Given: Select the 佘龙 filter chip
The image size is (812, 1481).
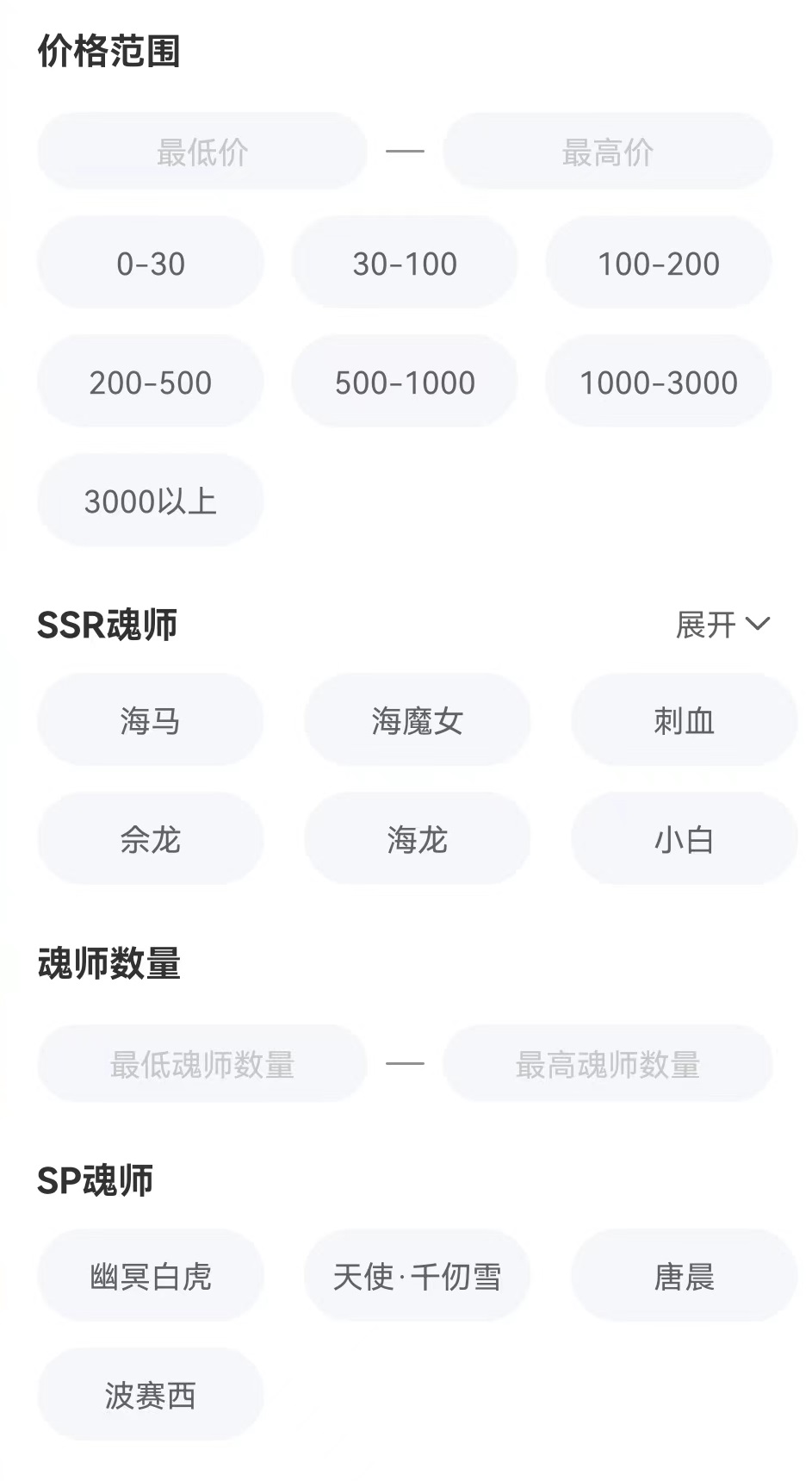Looking at the screenshot, I should click(151, 839).
